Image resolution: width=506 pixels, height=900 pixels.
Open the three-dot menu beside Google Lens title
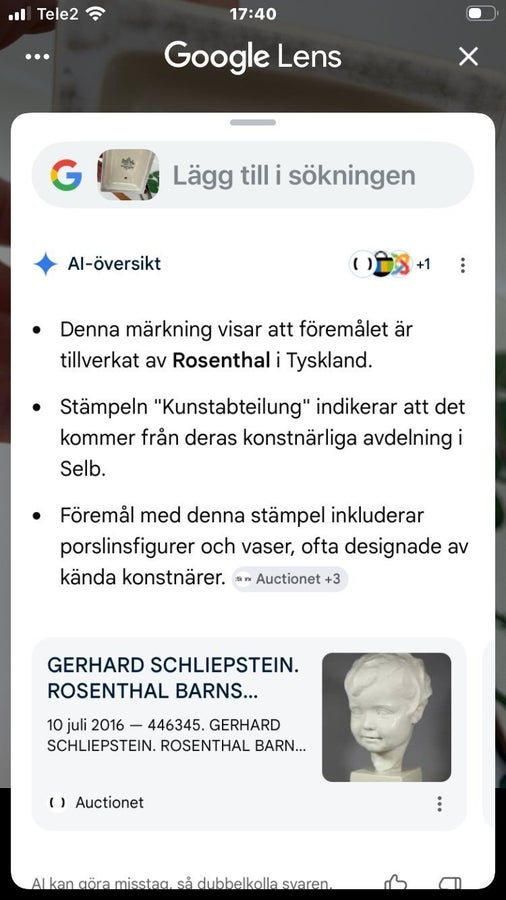click(x=37, y=57)
